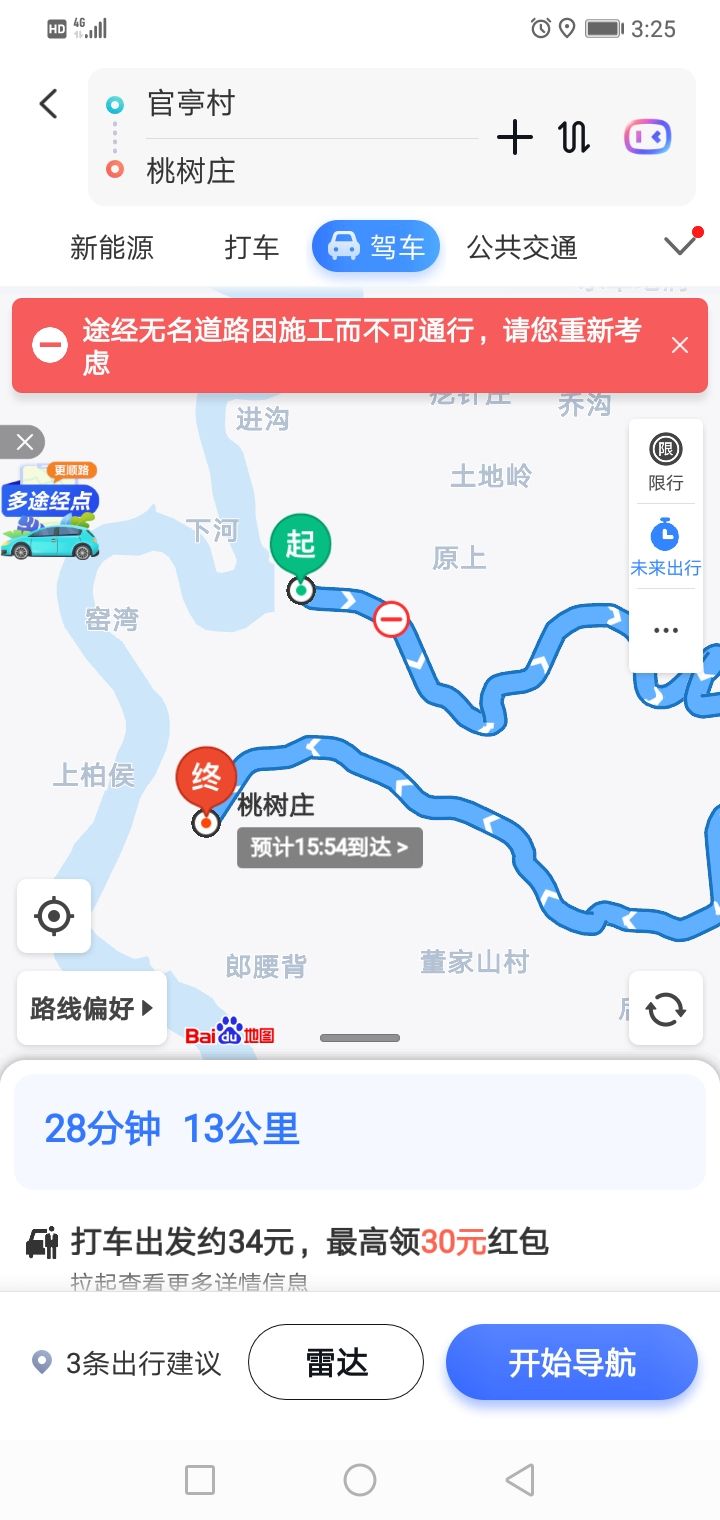Open 路线偏好 route preferences
Image resolution: width=720 pixels, height=1520 pixels.
(x=92, y=1008)
